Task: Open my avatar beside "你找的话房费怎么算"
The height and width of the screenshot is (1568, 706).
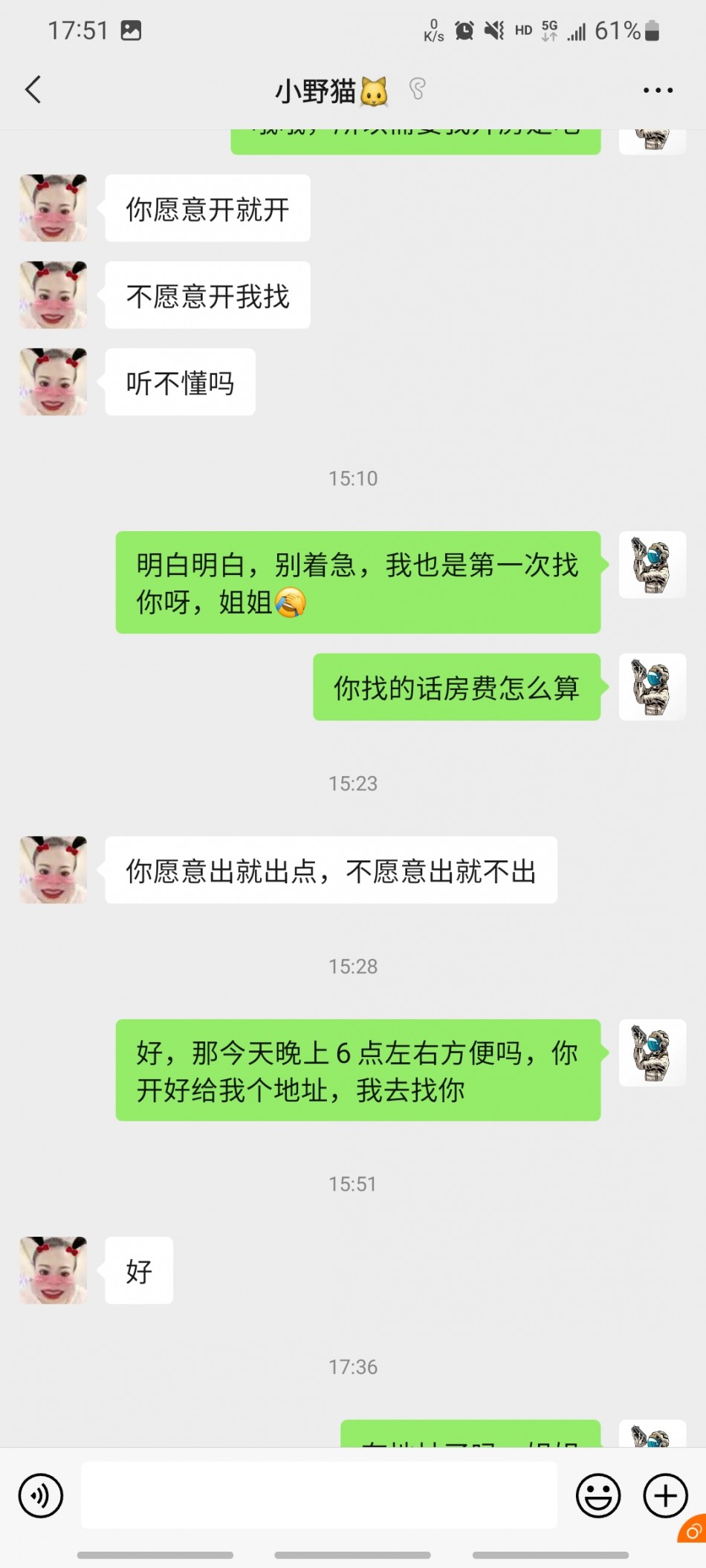Action: pyautogui.click(x=652, y=687)
